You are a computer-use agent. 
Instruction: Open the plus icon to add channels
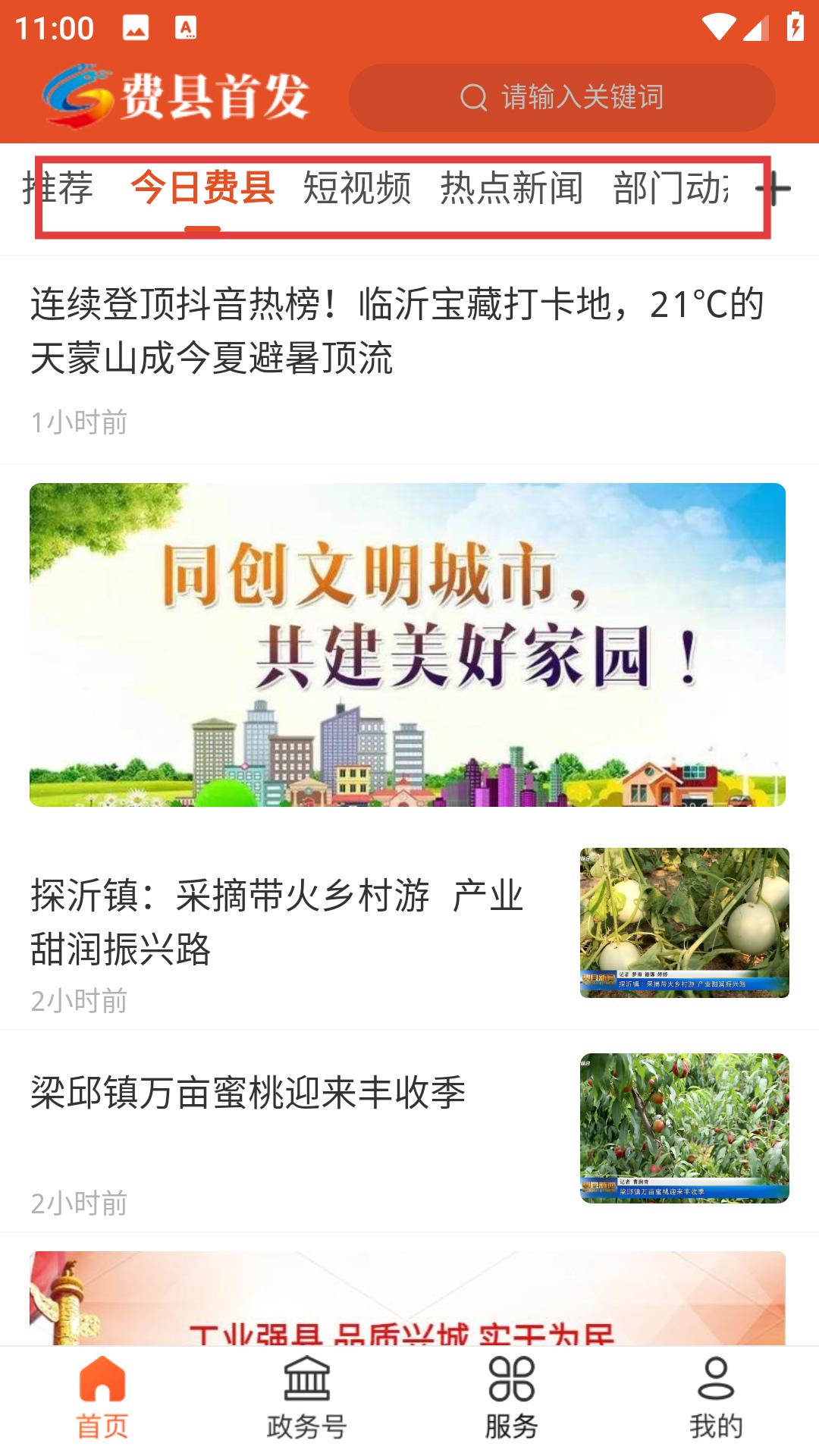click(773, 188)
